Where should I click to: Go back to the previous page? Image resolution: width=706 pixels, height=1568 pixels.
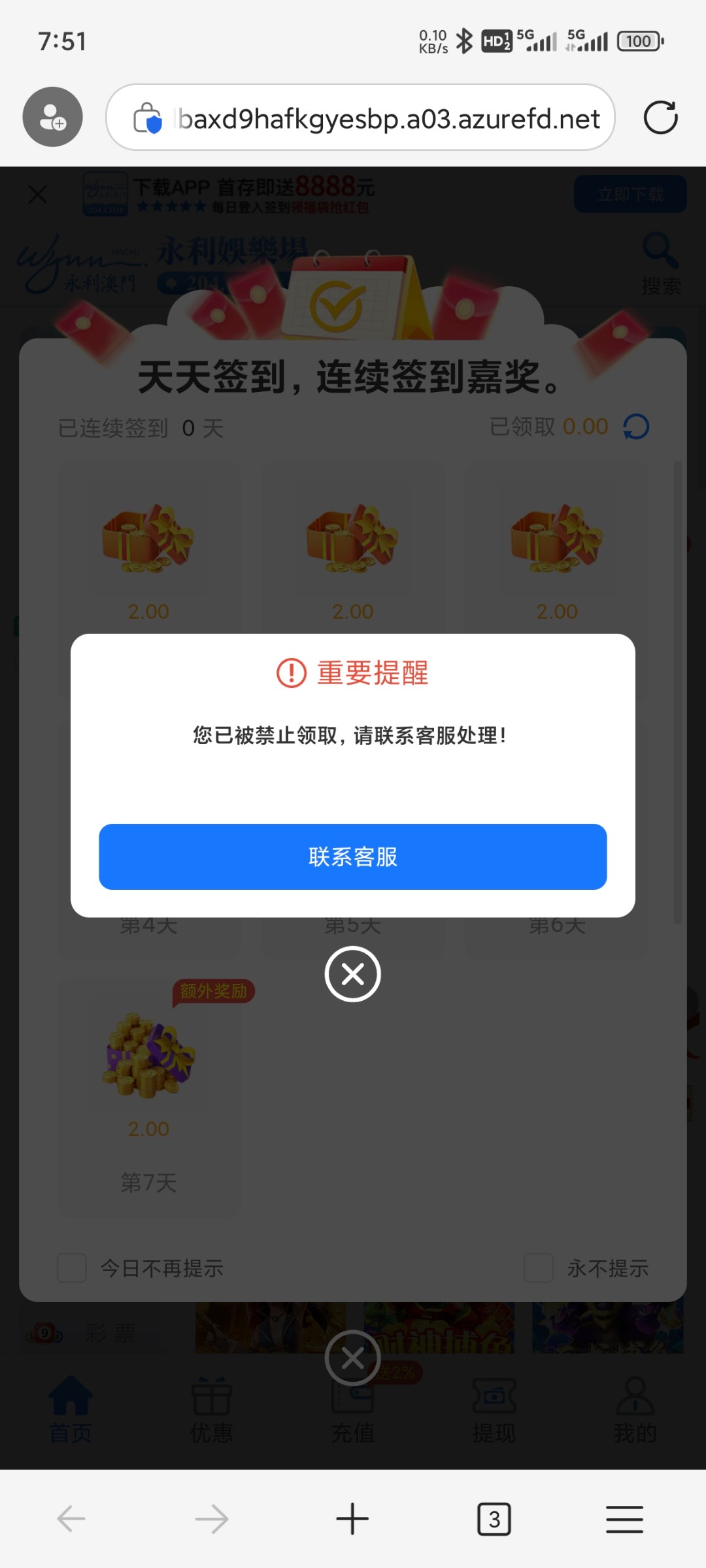(71, 1519)
